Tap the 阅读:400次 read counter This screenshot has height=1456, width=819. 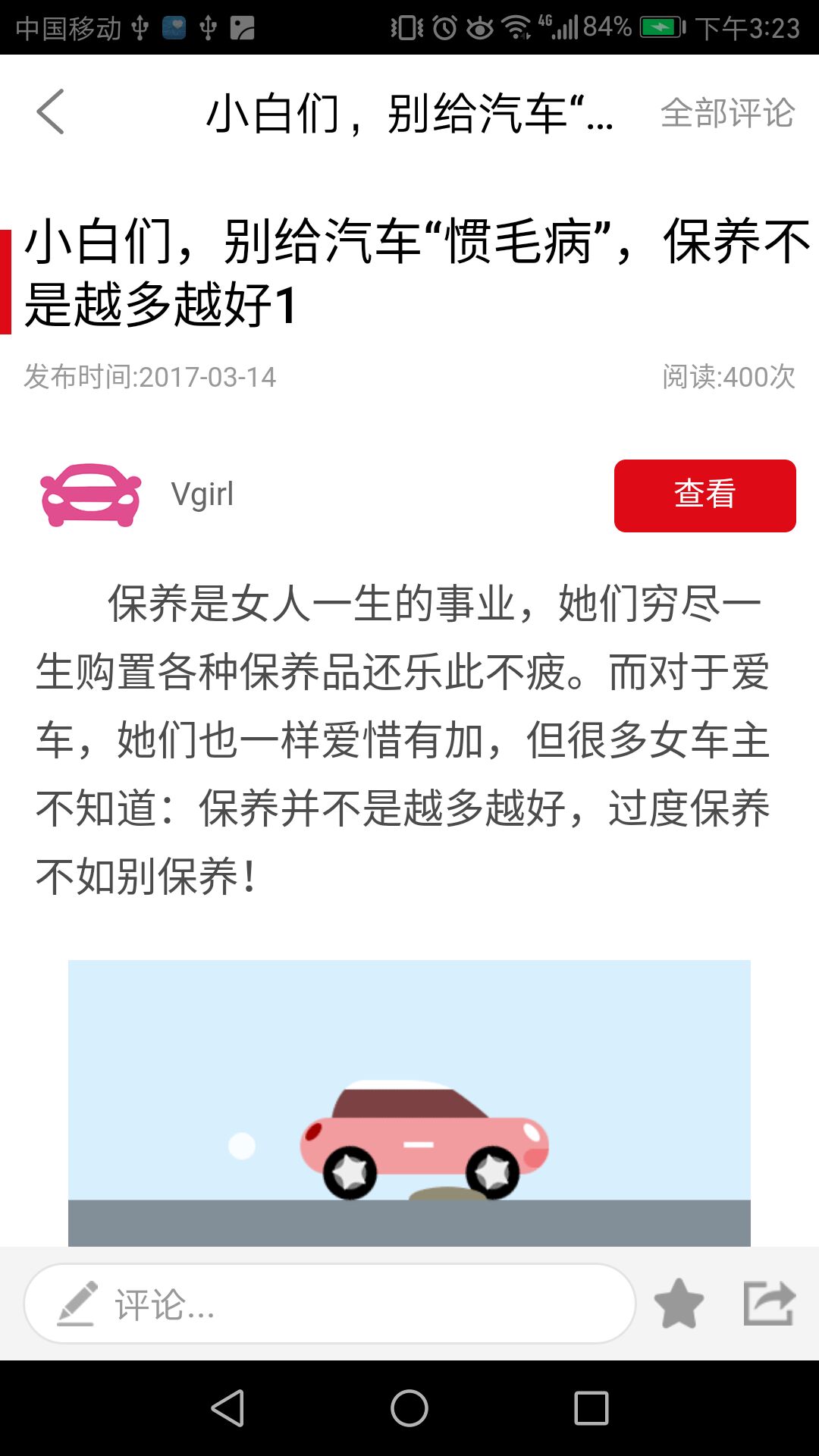click(x=730, y=377)
